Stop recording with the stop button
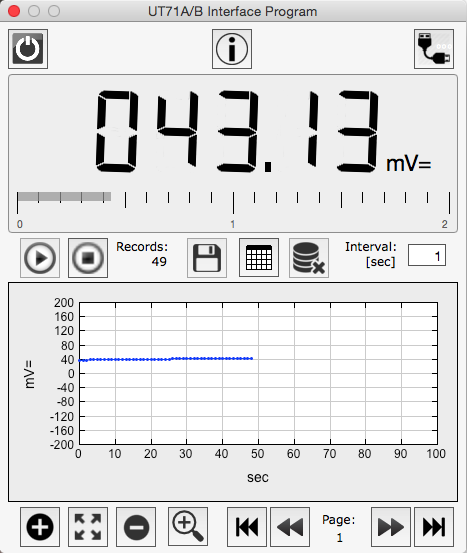467x553 pixels. point(88,258)
